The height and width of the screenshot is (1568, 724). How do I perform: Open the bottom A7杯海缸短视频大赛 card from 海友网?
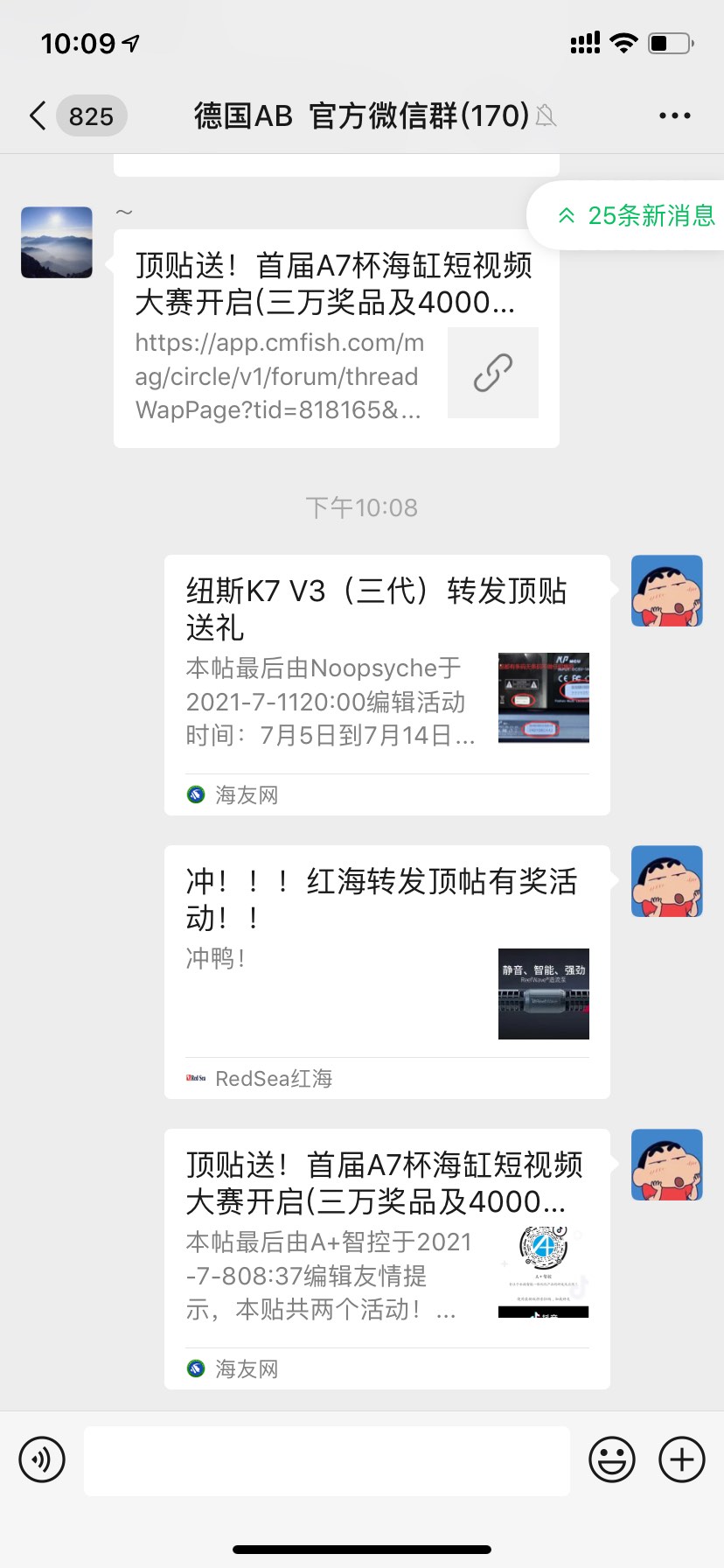click(x=386, y=1258)
